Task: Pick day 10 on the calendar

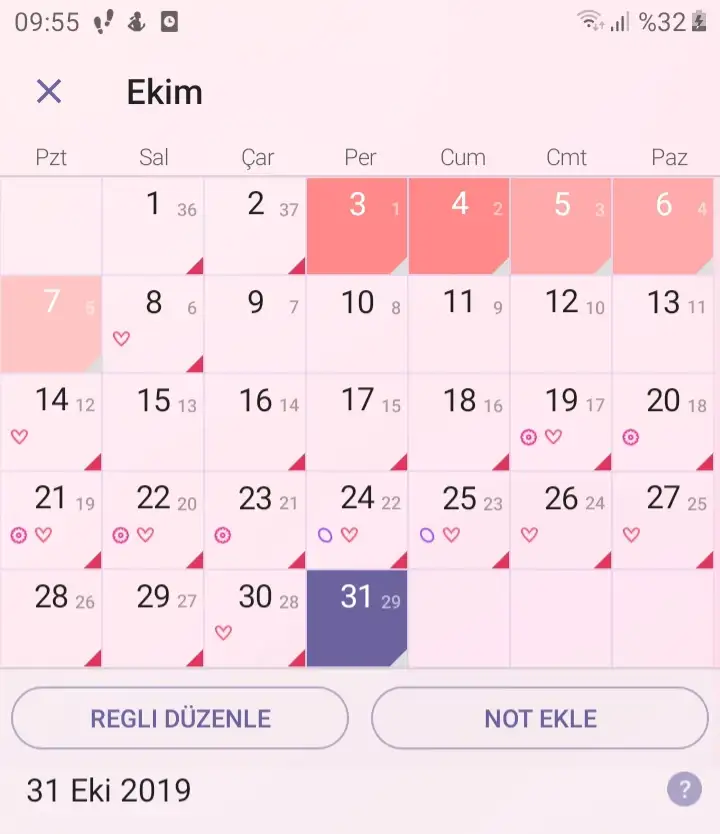Action: click(357, 323)
